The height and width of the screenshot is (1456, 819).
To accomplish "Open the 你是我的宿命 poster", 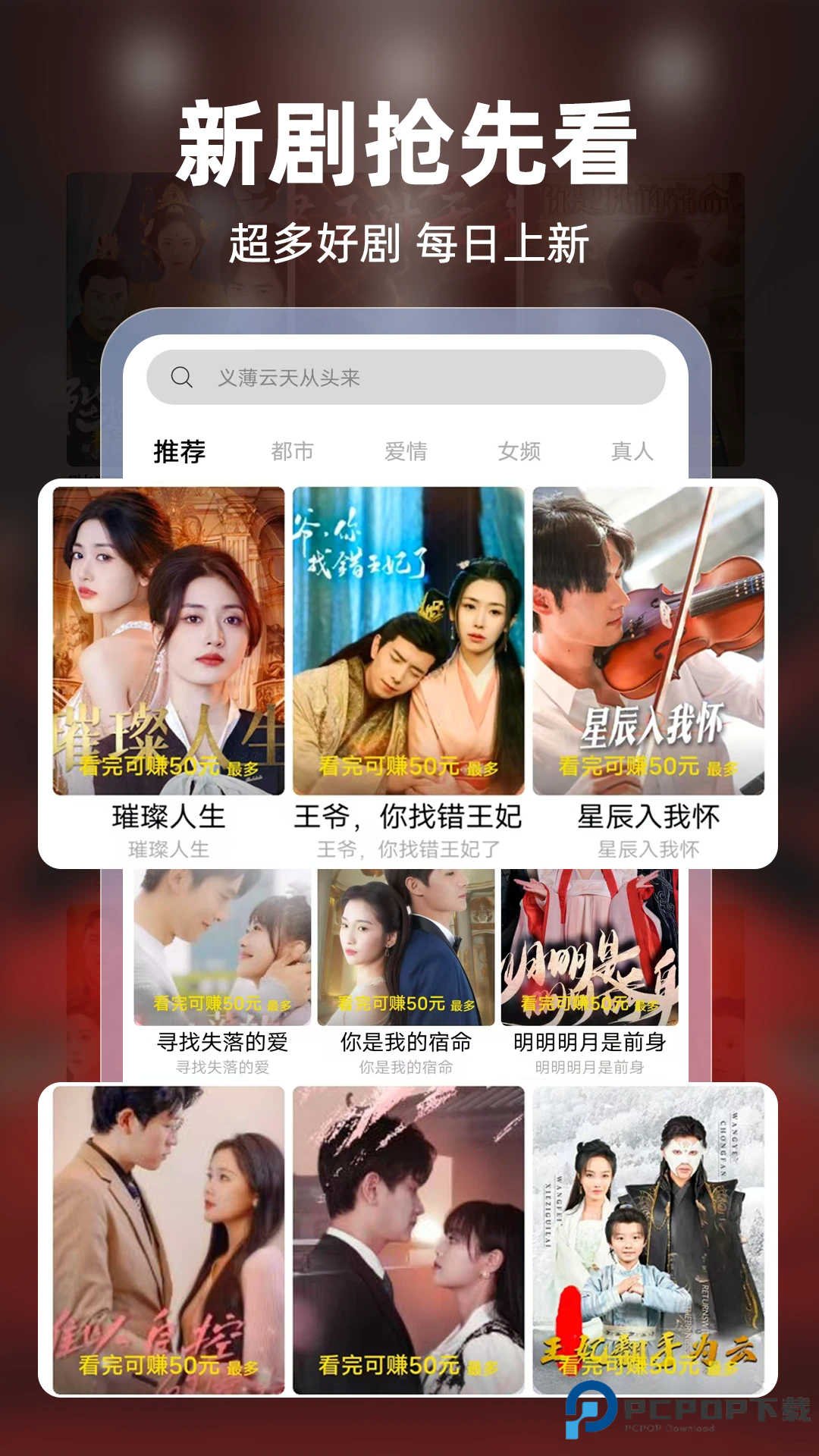I will [407, 948].
